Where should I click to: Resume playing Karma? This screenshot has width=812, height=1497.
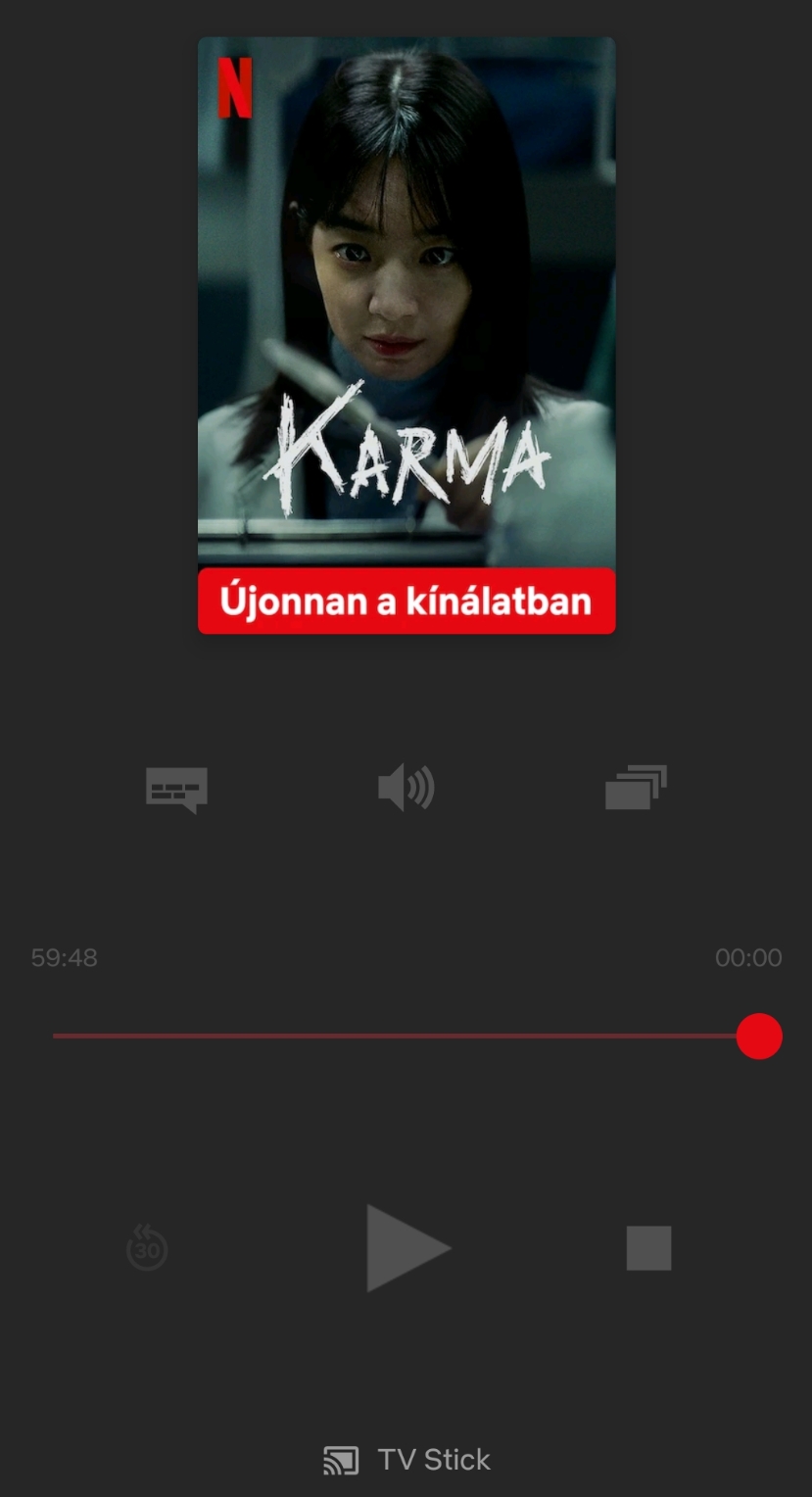click(x=406, y=1248)
